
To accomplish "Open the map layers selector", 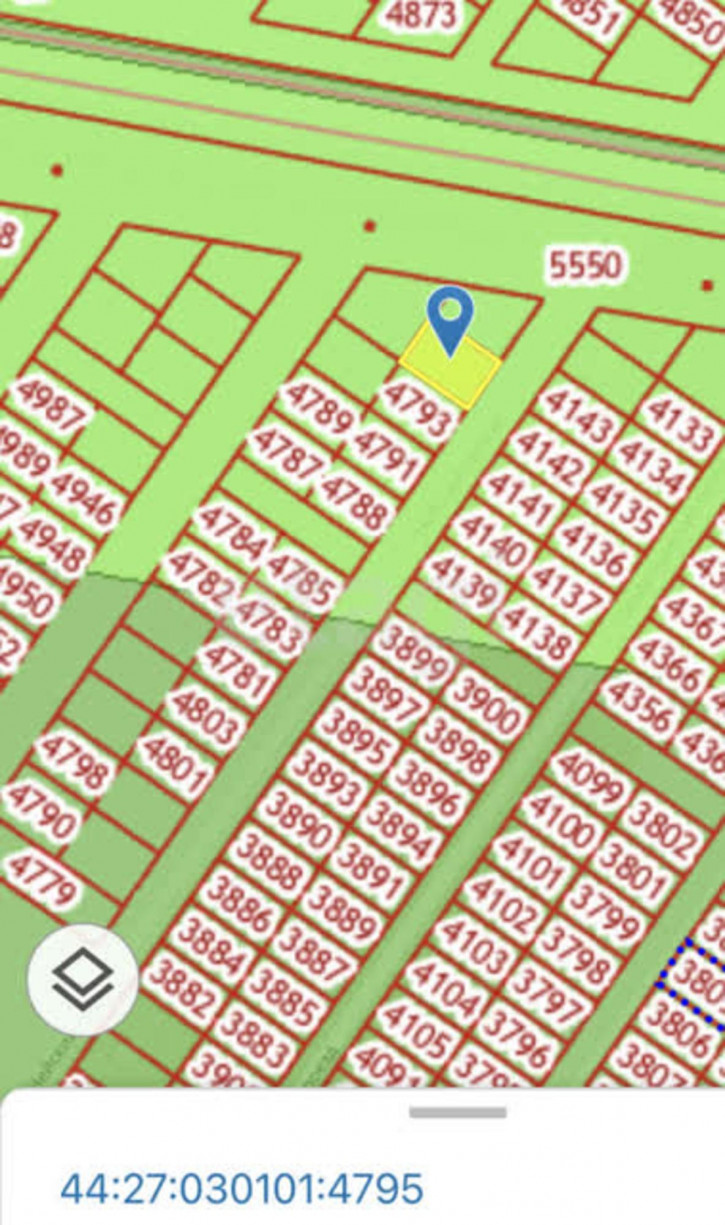I will tap(82, 980).
